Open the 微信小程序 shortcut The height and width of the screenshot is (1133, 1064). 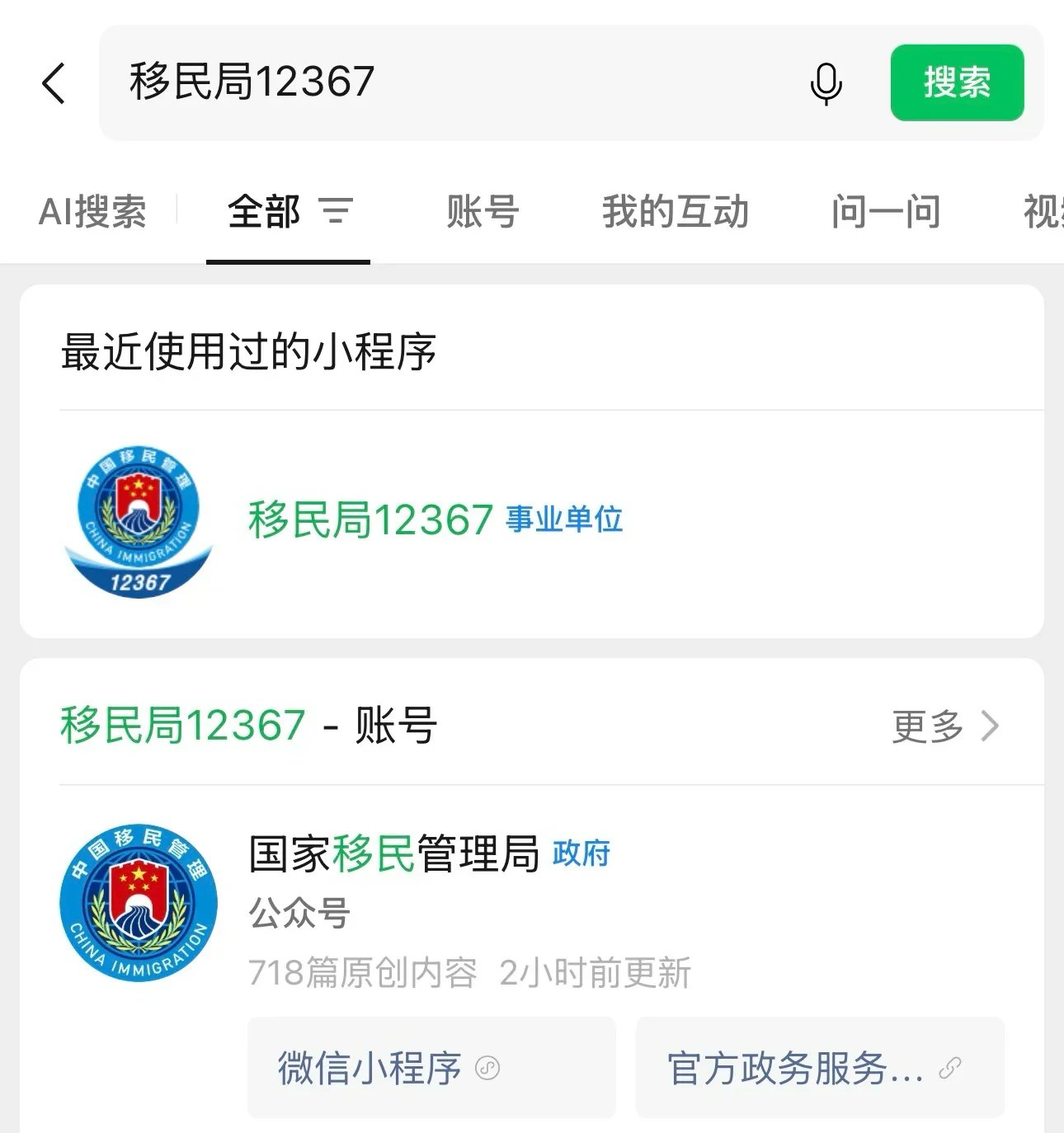pos(431,1069)
